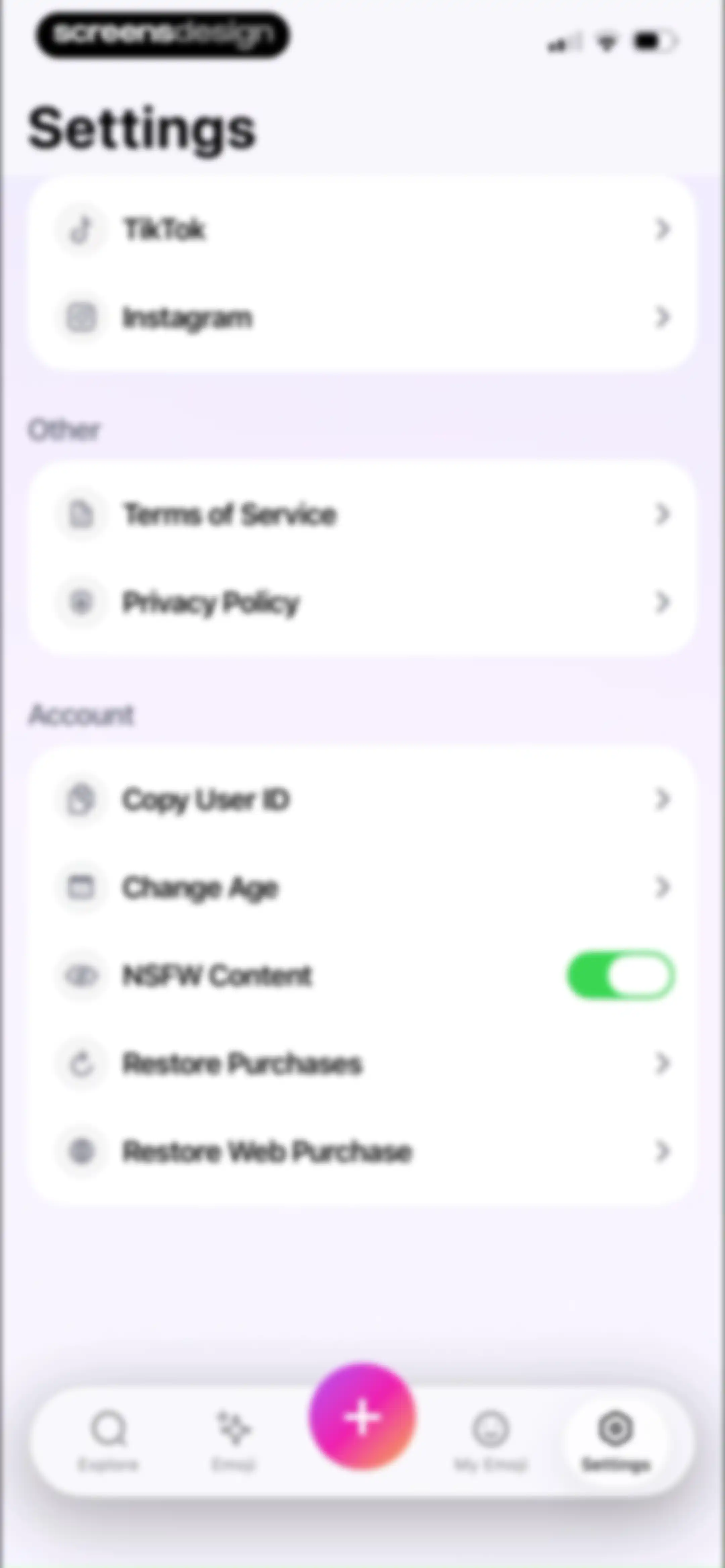Toggle the NSFW Content switch

(620, 975)
